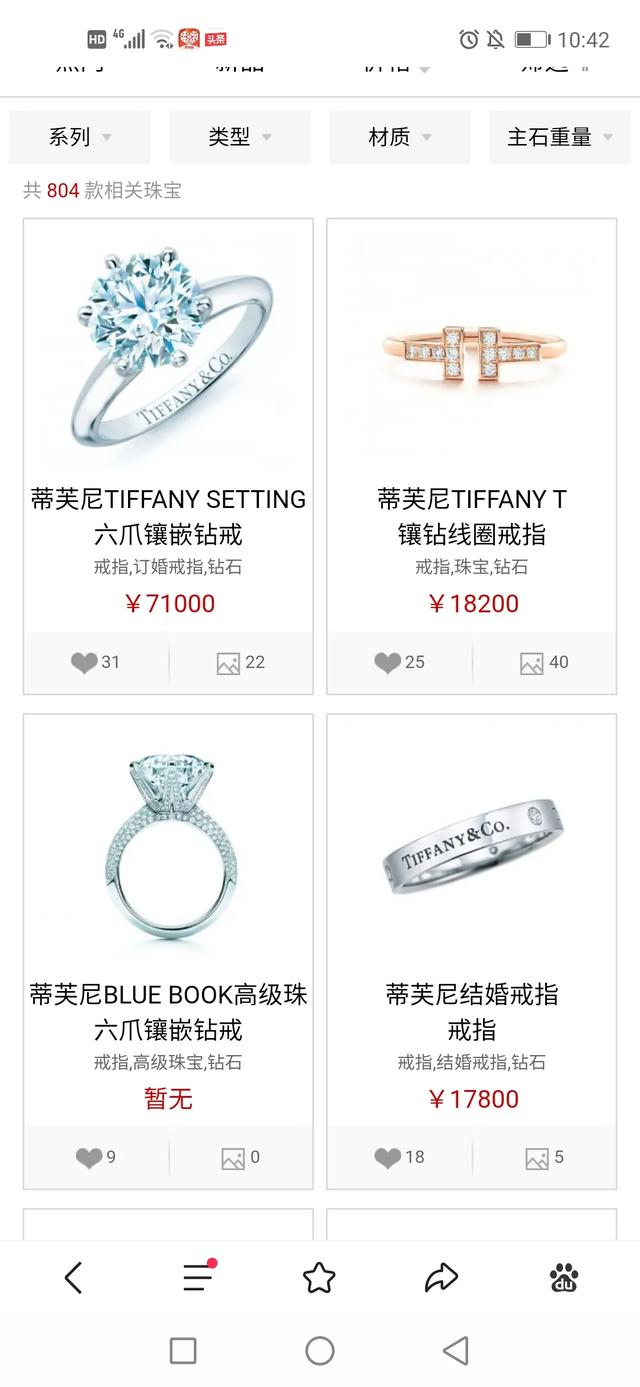
Task: Open the 40 photos of TIFFANY T ring
Action: (544, 662)
